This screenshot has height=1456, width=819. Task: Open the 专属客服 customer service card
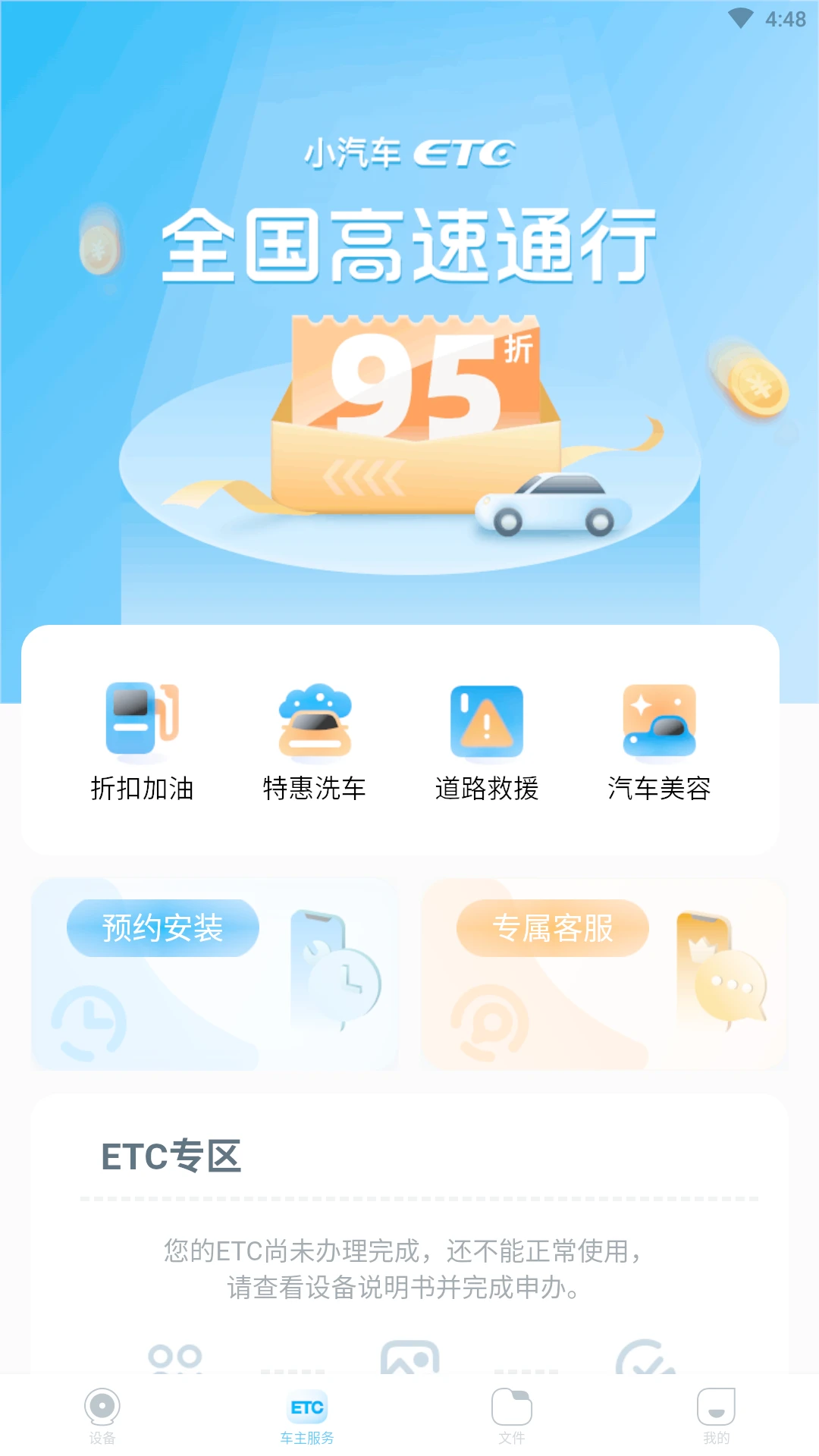pos(604,974)
